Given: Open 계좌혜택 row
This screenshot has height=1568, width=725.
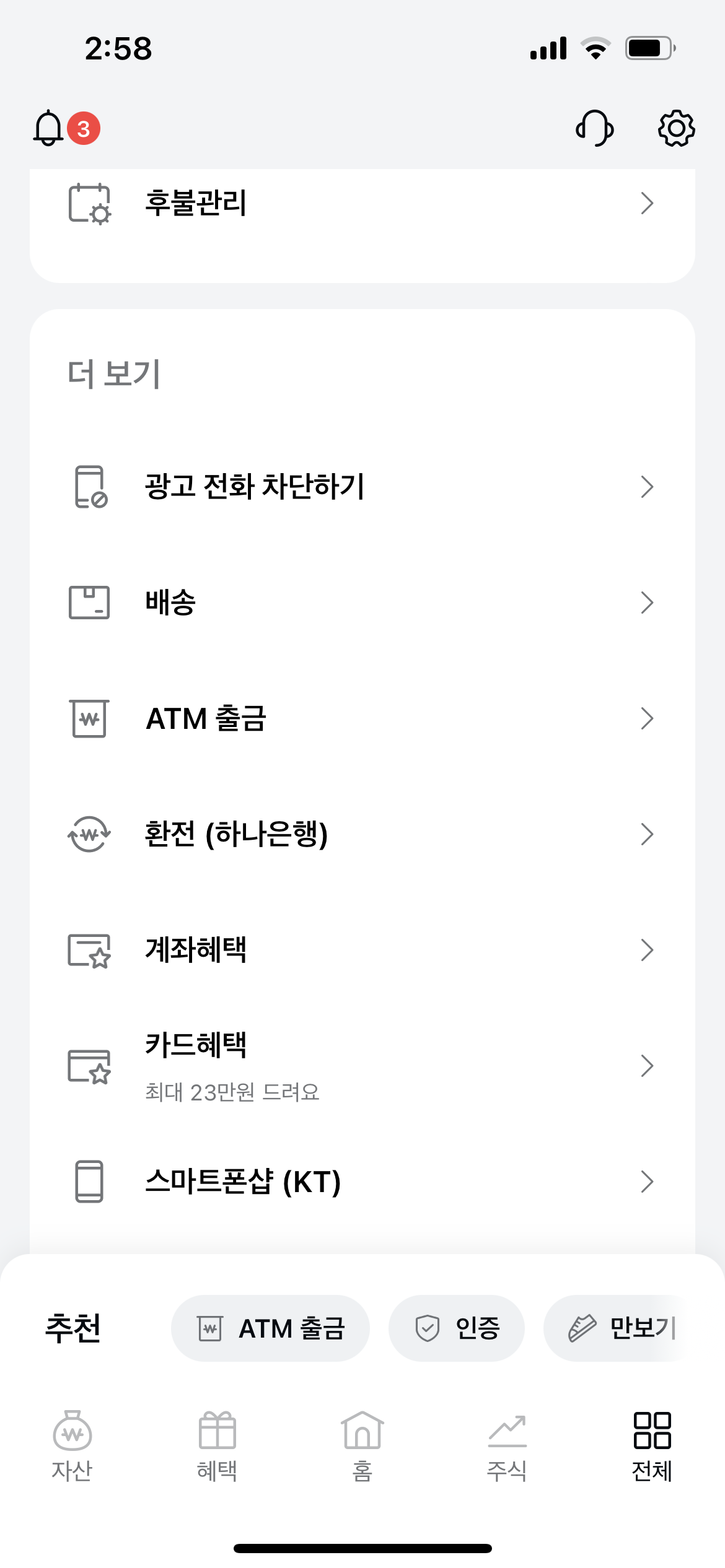Looking at the screenshot, I should point(362,950).
